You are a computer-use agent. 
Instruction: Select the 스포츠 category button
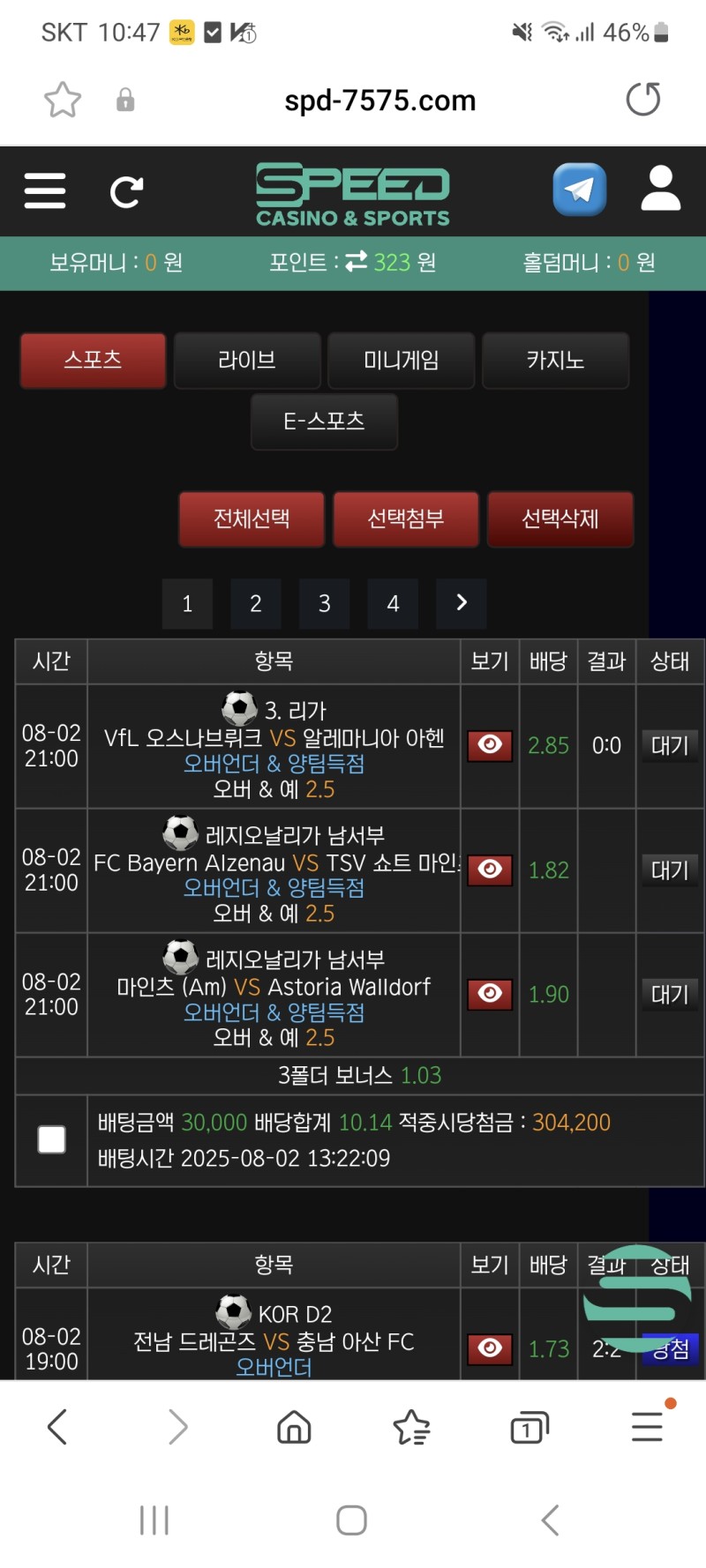[x=93, y=360]
